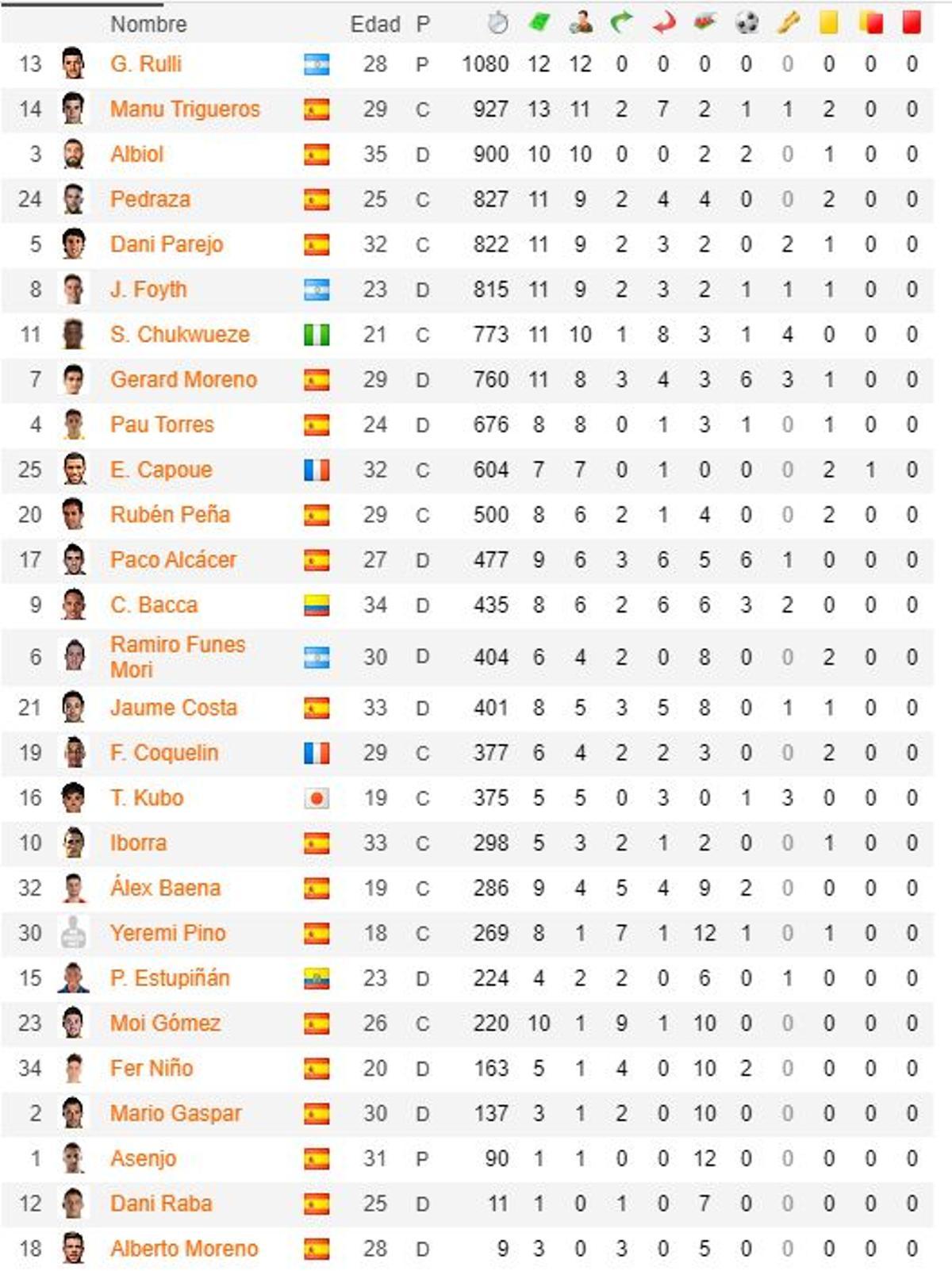
Task: View Rubén Peña's player page
Action: [x=170, y=515]
